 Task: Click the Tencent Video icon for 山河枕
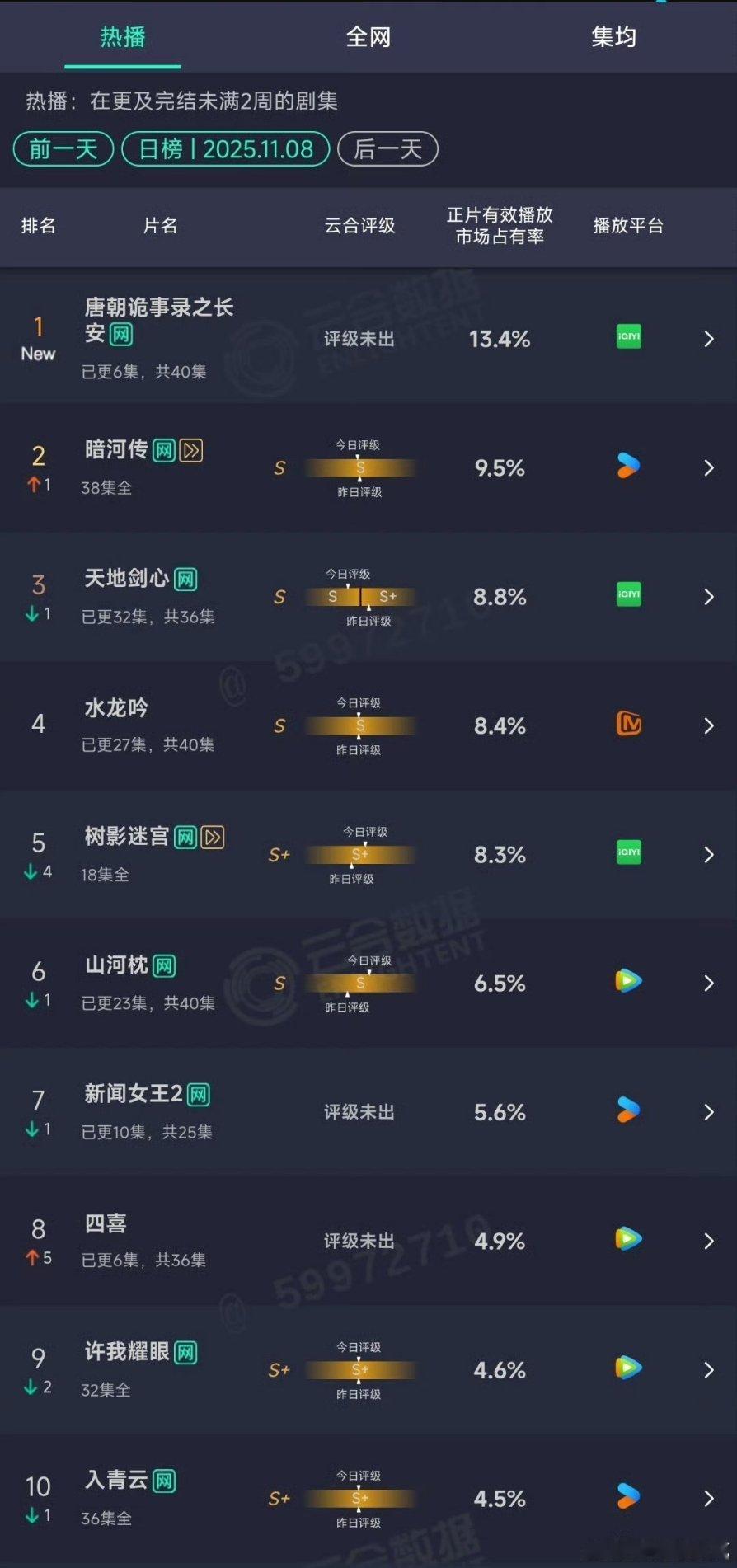(x=628, y=983)
